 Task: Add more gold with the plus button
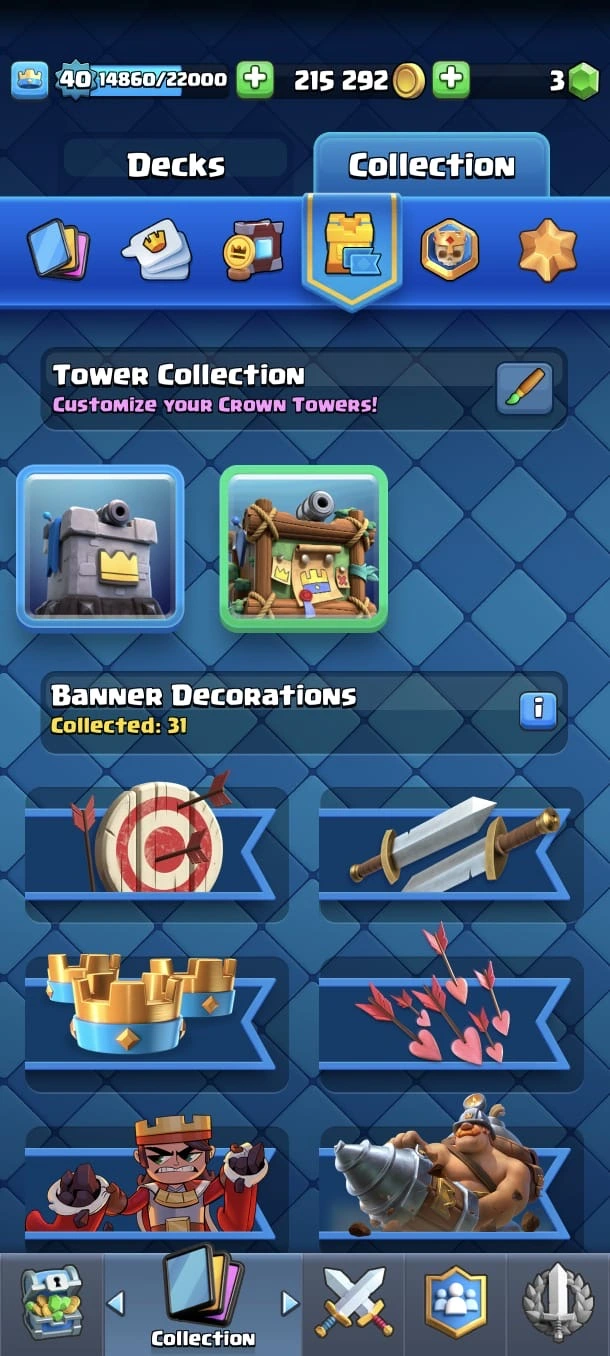click(x=452, y=80)
